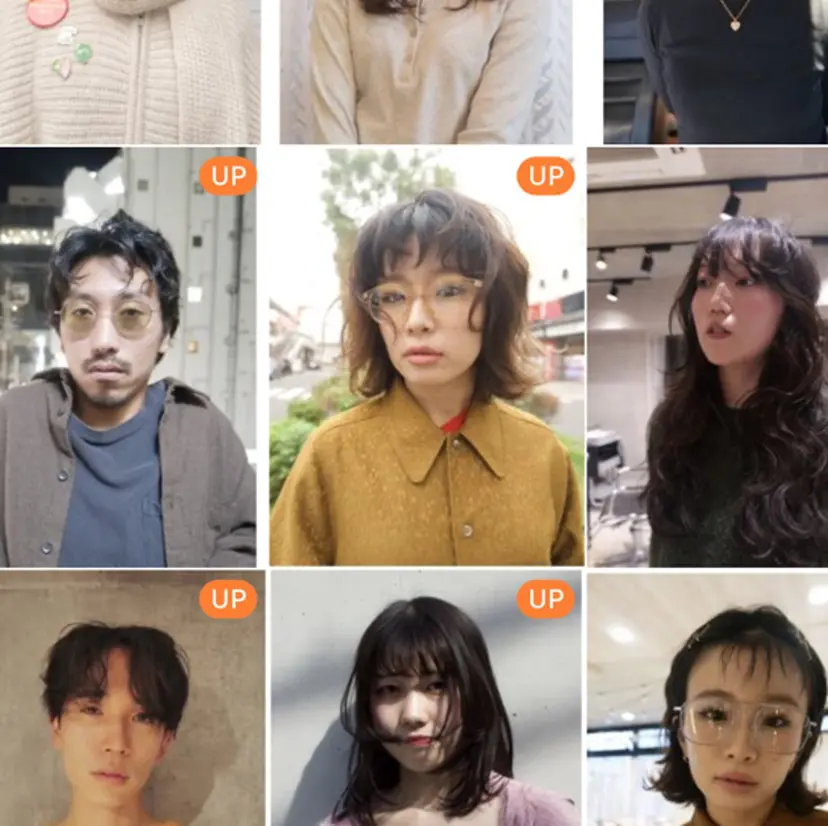Open the photo with cream knit cardigan and pins

130,70
